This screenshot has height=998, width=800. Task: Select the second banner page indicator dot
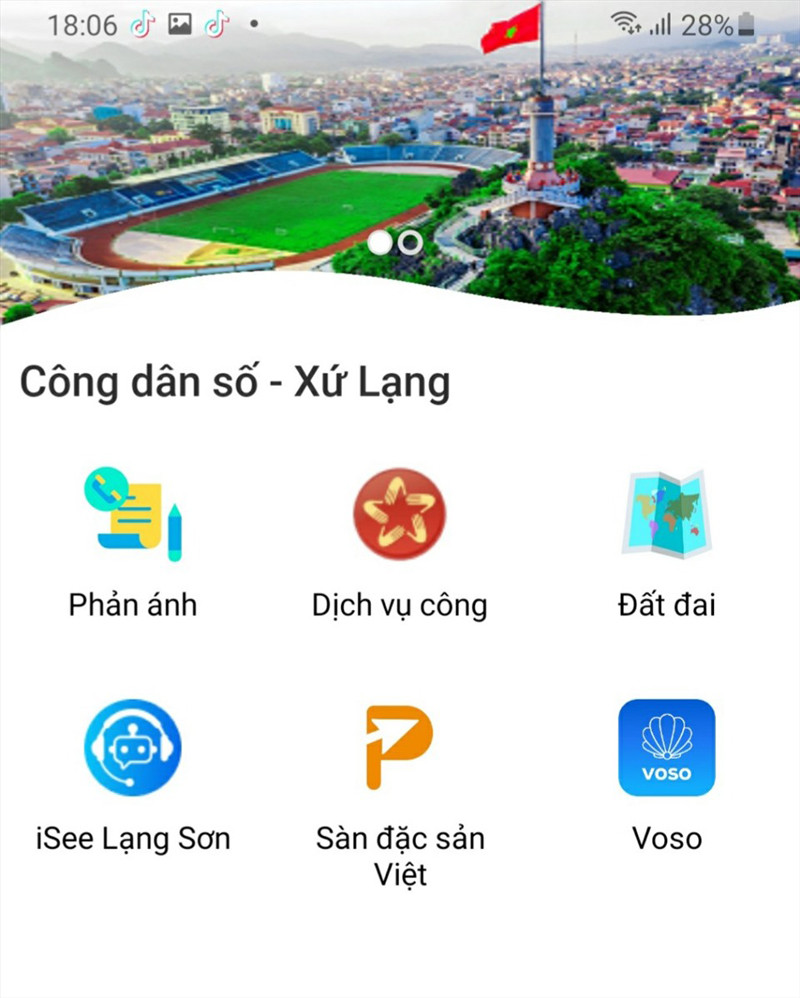tap(410, 242)
